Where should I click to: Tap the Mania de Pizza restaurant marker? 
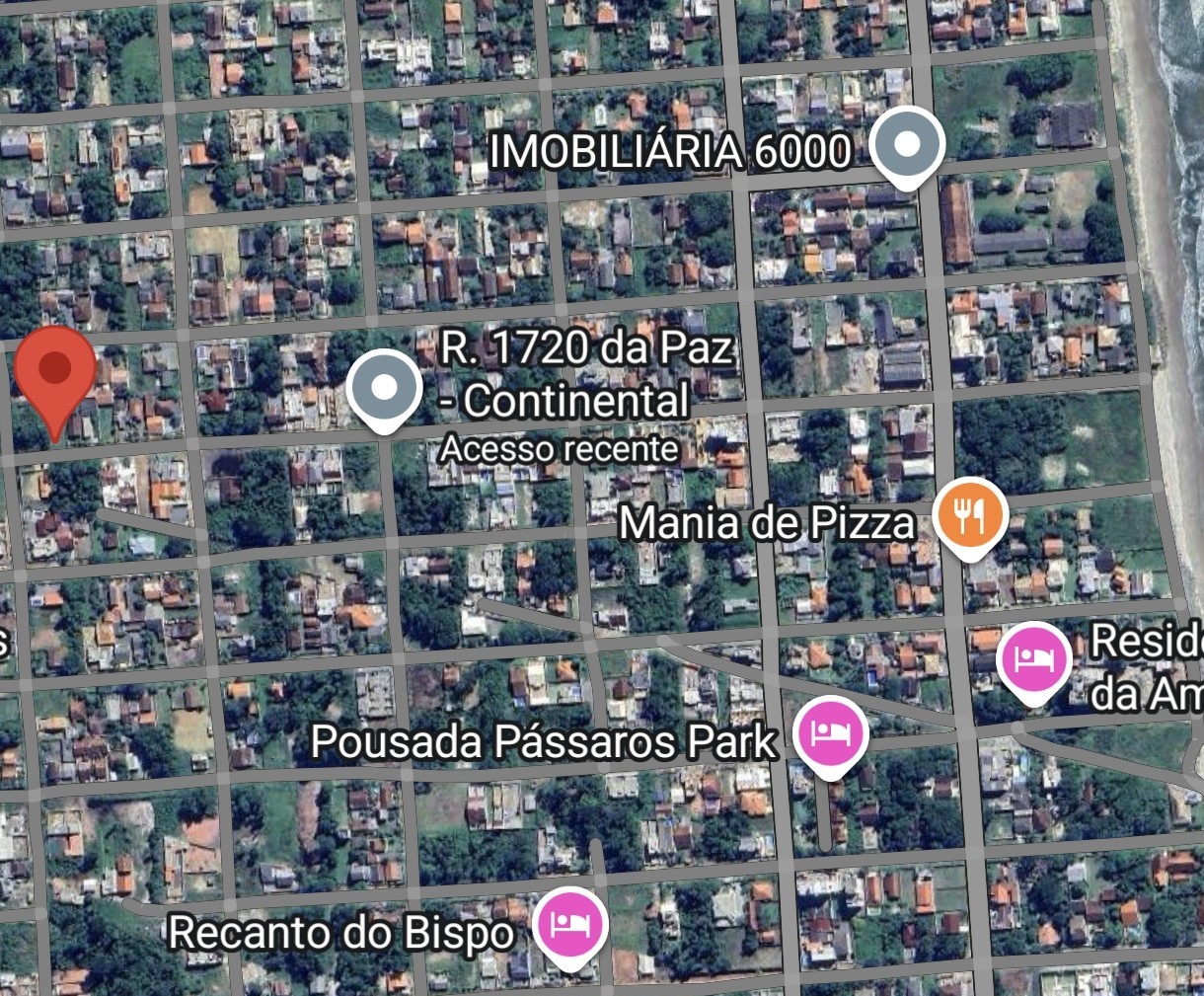click(970, 514)
